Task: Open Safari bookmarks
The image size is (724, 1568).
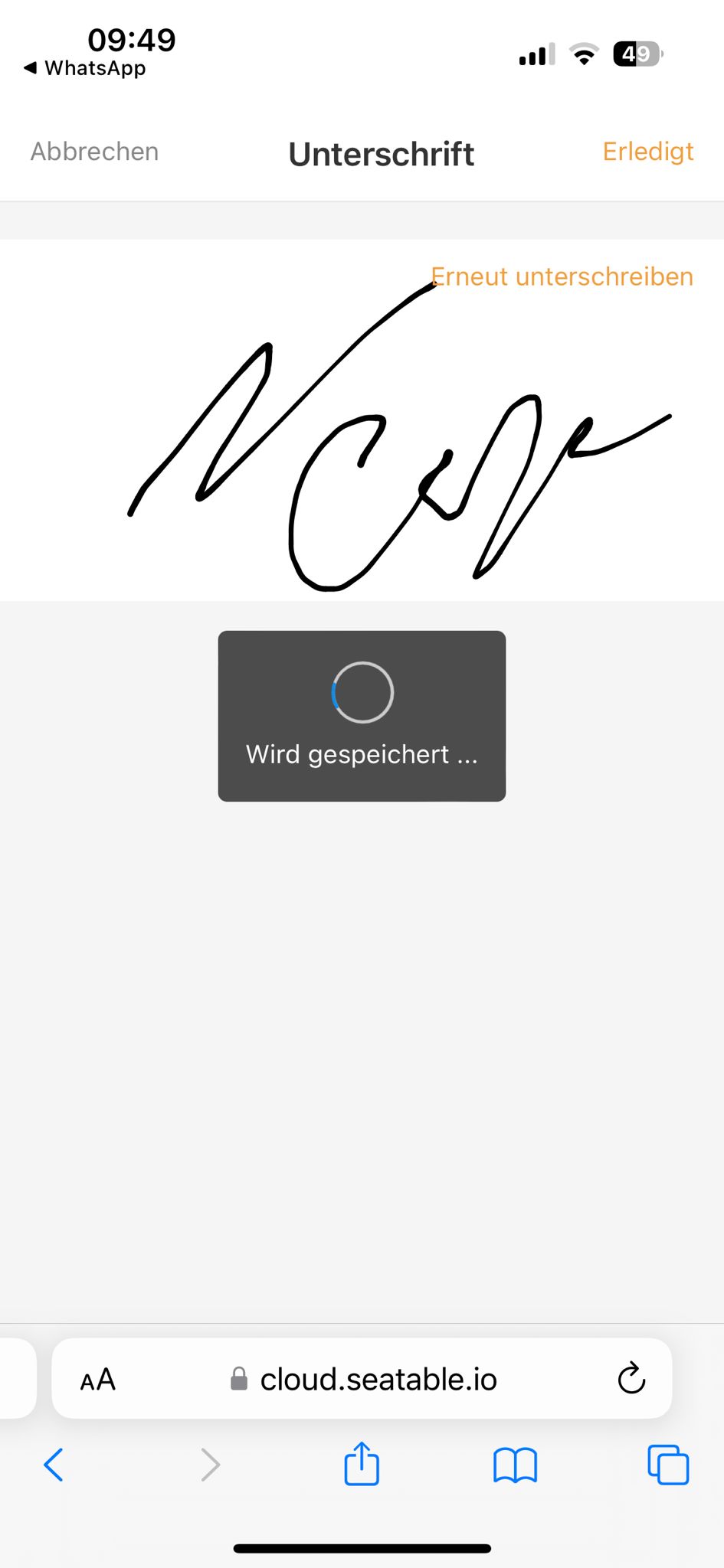Action: tap(516, 1465)
